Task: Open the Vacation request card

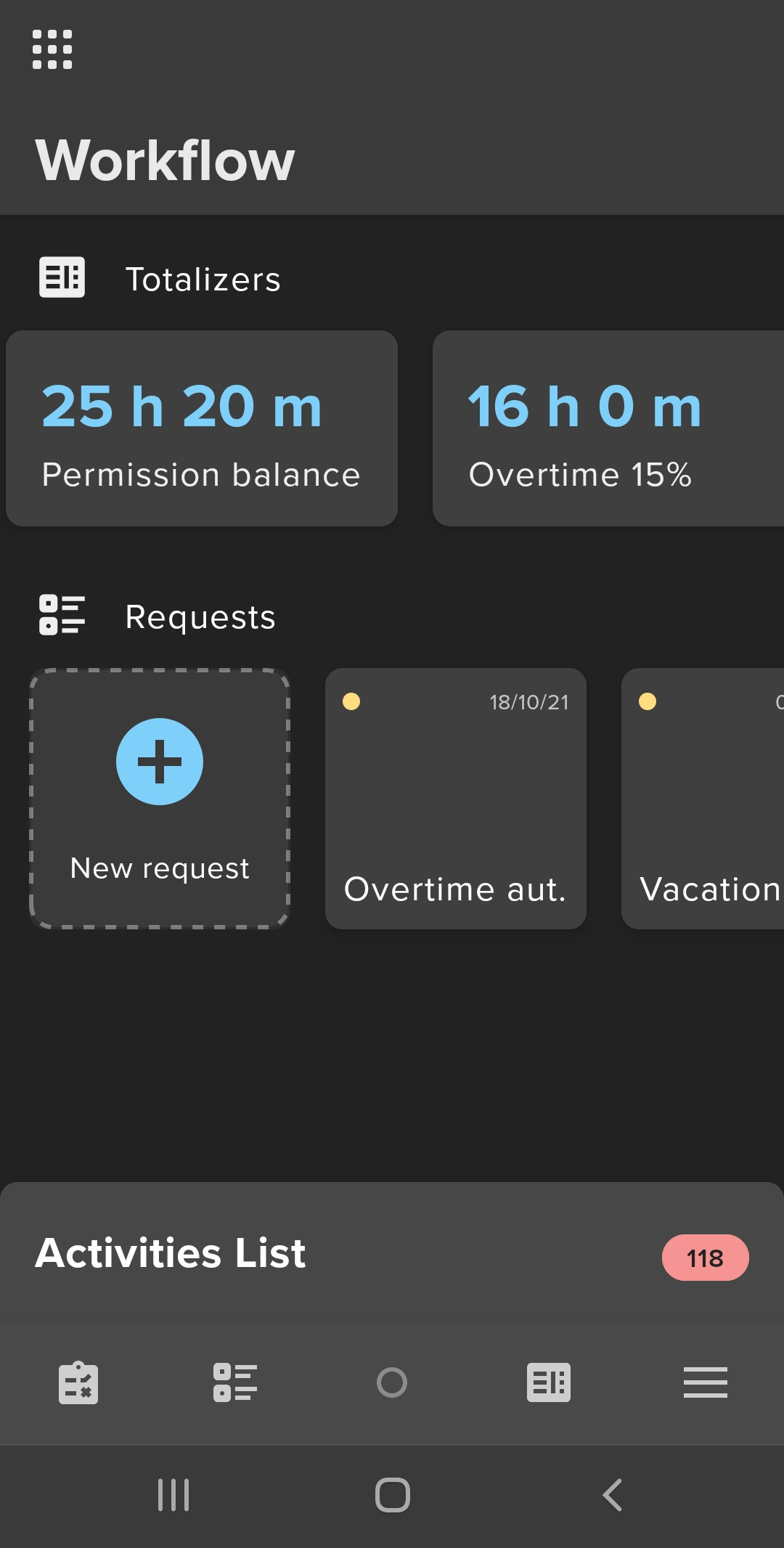Action: (703, 798)
